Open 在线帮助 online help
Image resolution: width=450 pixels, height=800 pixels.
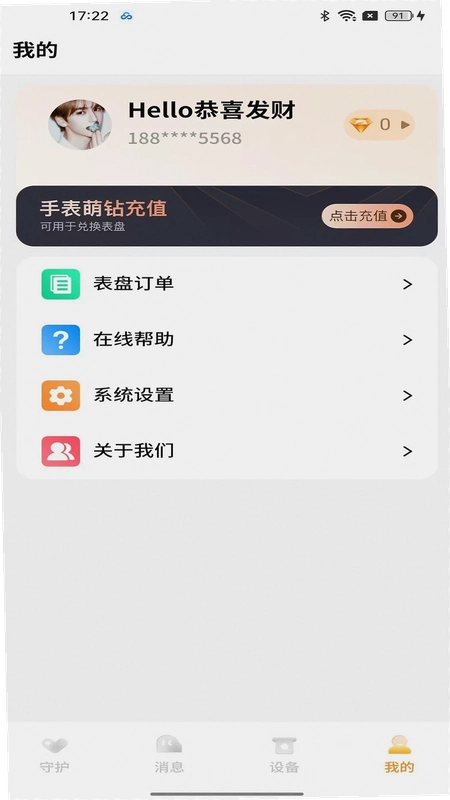(x=227, y=340)
